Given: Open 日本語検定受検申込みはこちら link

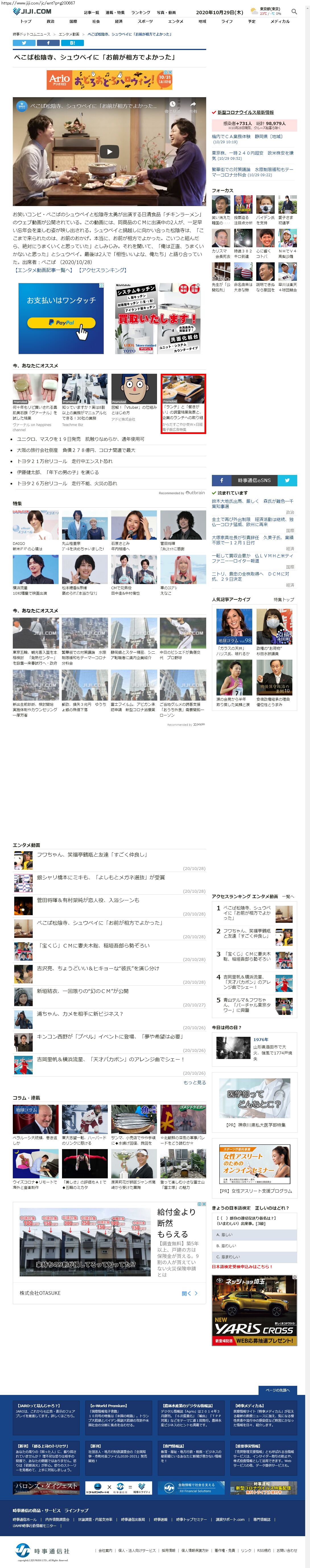Looking at the screenshot, I should 241,1266.
